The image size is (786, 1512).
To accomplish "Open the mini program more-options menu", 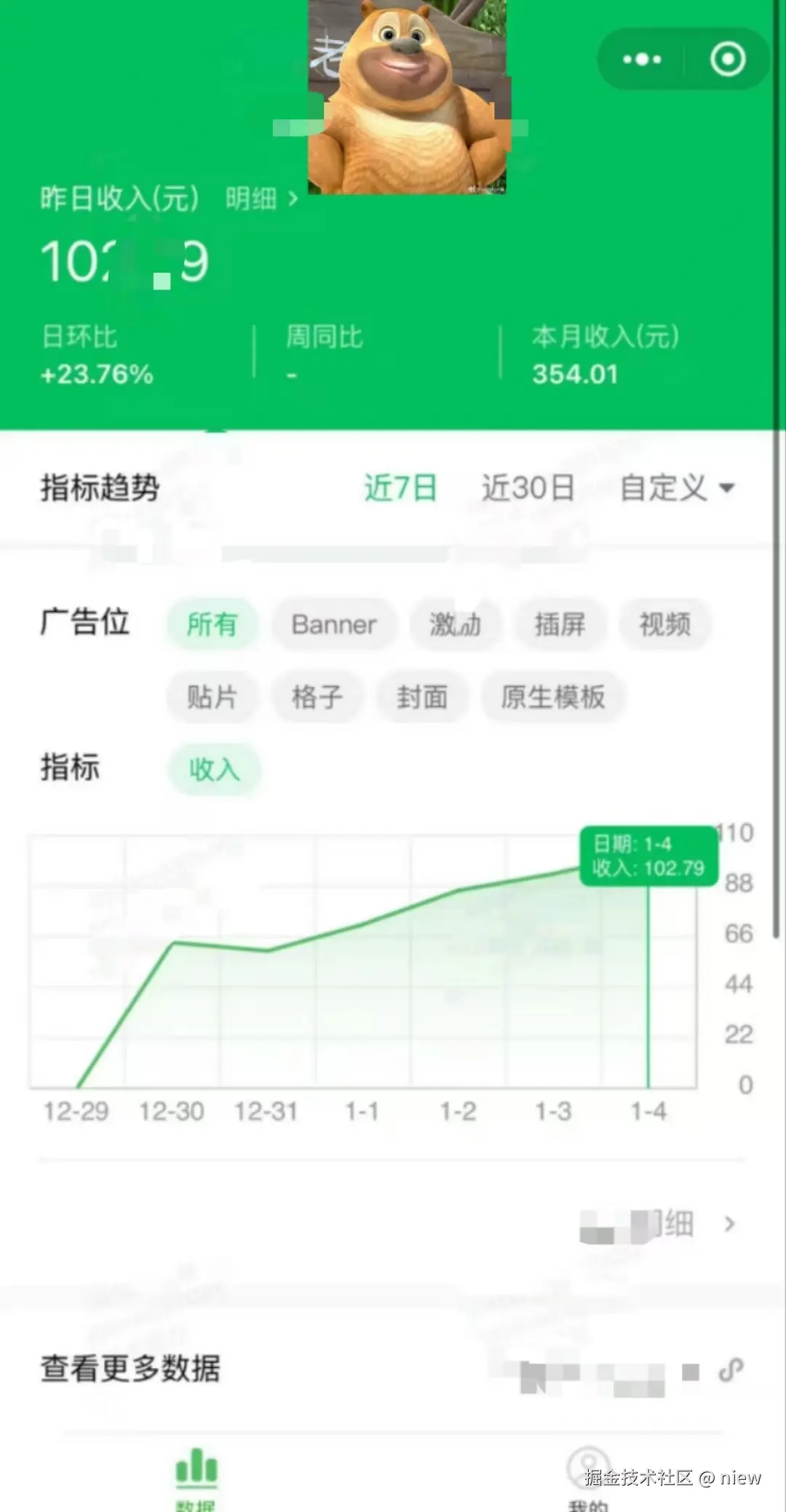I will (x=642, y=59).
